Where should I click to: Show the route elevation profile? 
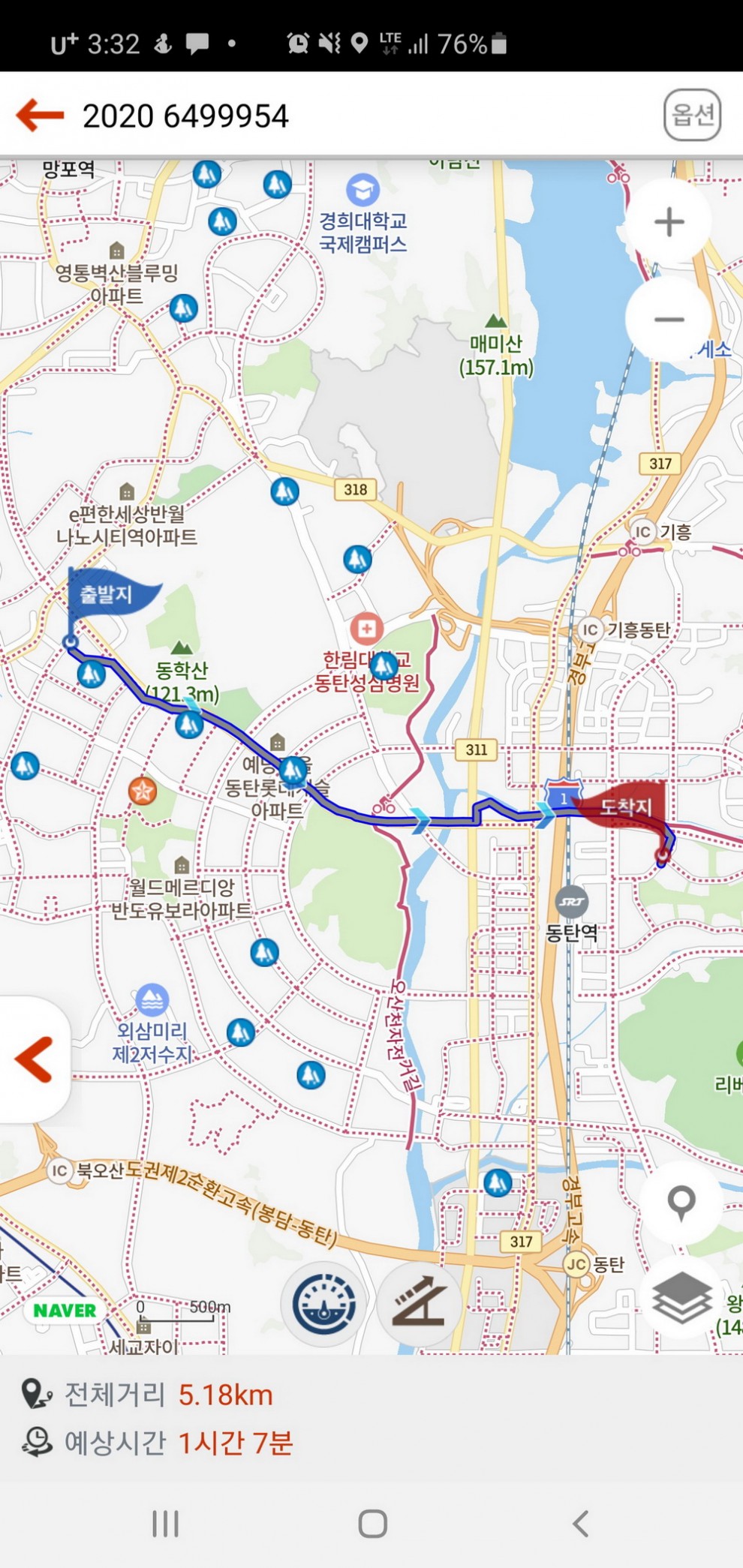tap(418, 1304)
